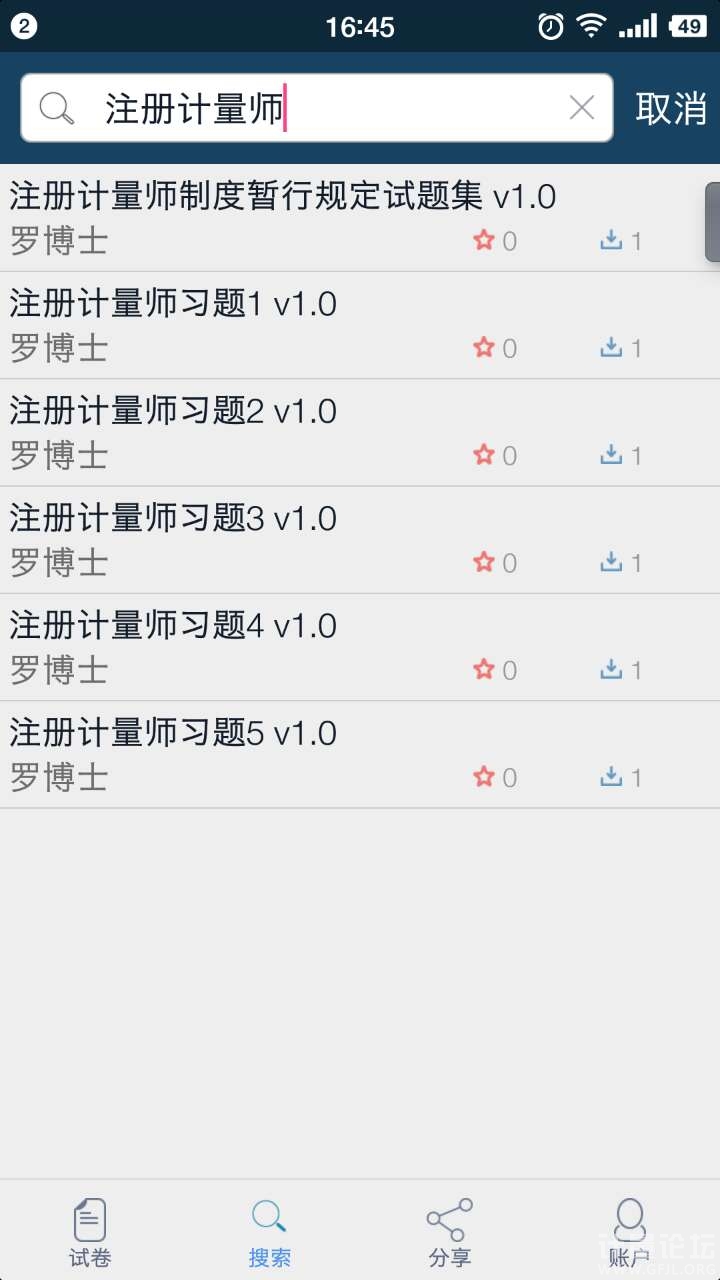Viewport: 720px width, 1280px height.
Task: Tap 取消 to cancel the search
Action: click(x=671, y=108)
